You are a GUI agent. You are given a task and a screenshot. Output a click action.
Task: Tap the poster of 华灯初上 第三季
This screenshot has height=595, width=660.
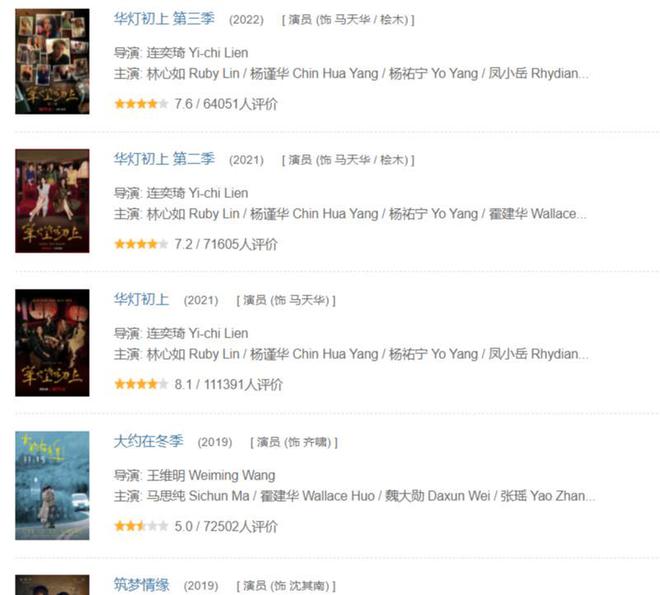[x=52, y=62]
